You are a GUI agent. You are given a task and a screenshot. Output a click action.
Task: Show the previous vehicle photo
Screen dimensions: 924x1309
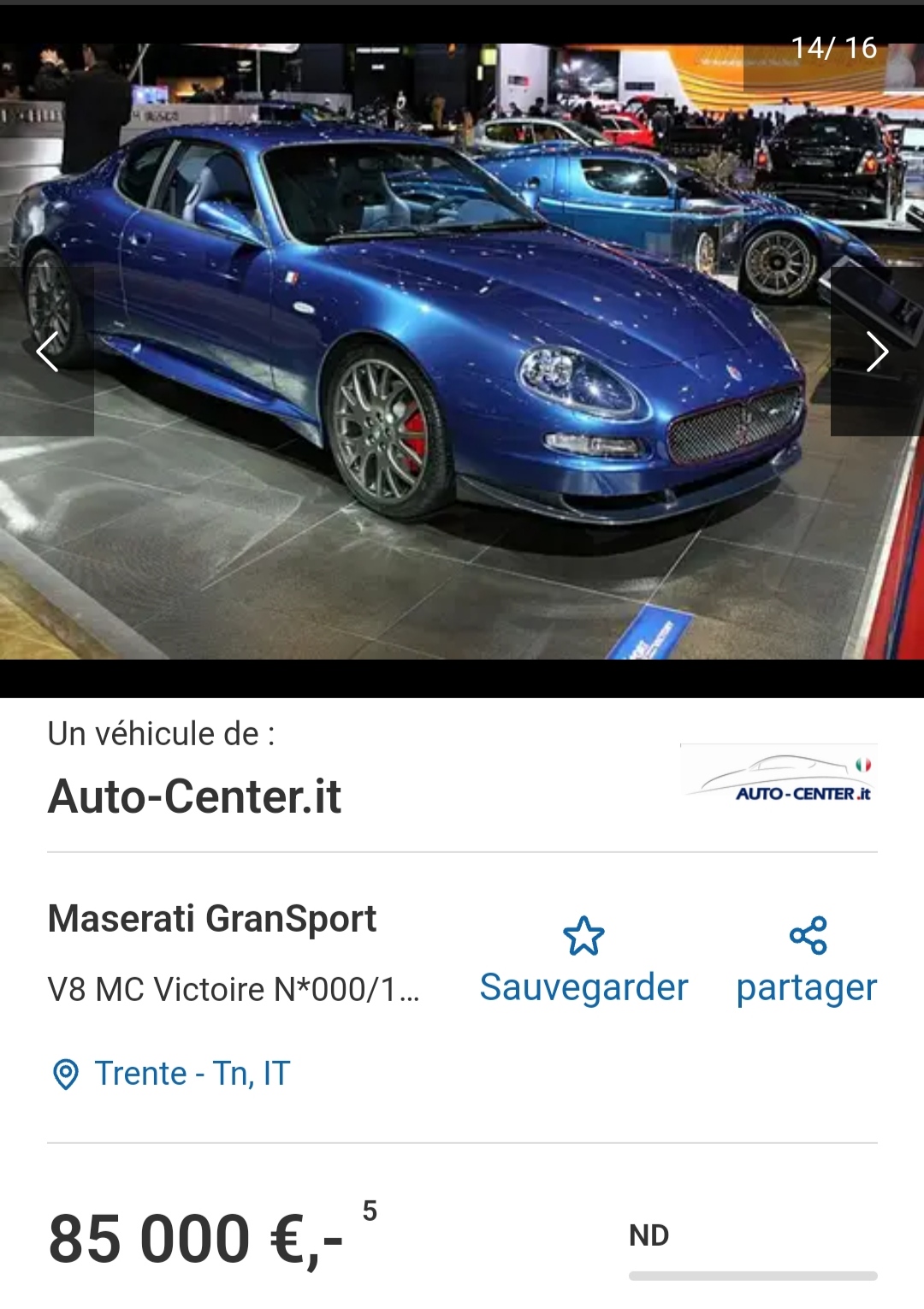[47, 351]
